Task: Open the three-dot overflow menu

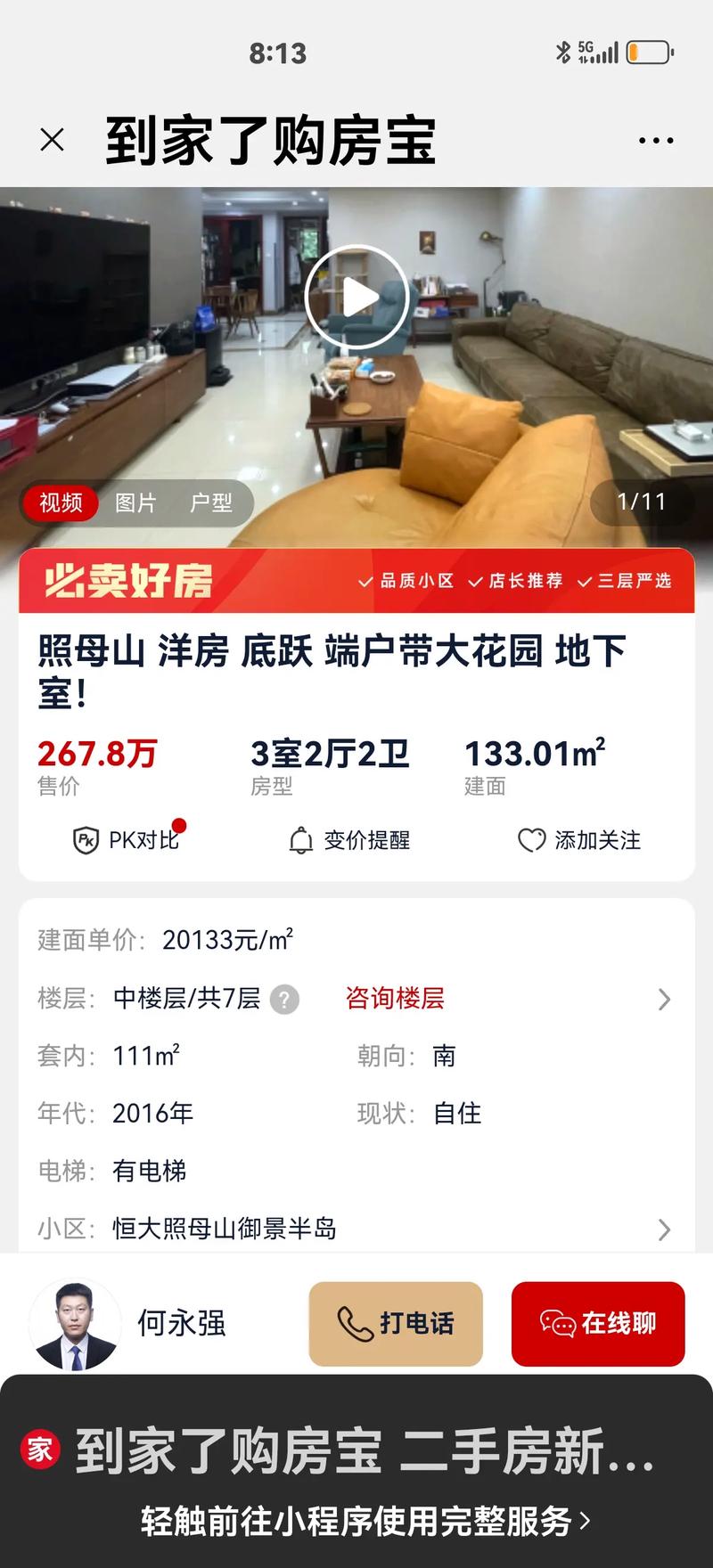Action: [x=656, y=141]
